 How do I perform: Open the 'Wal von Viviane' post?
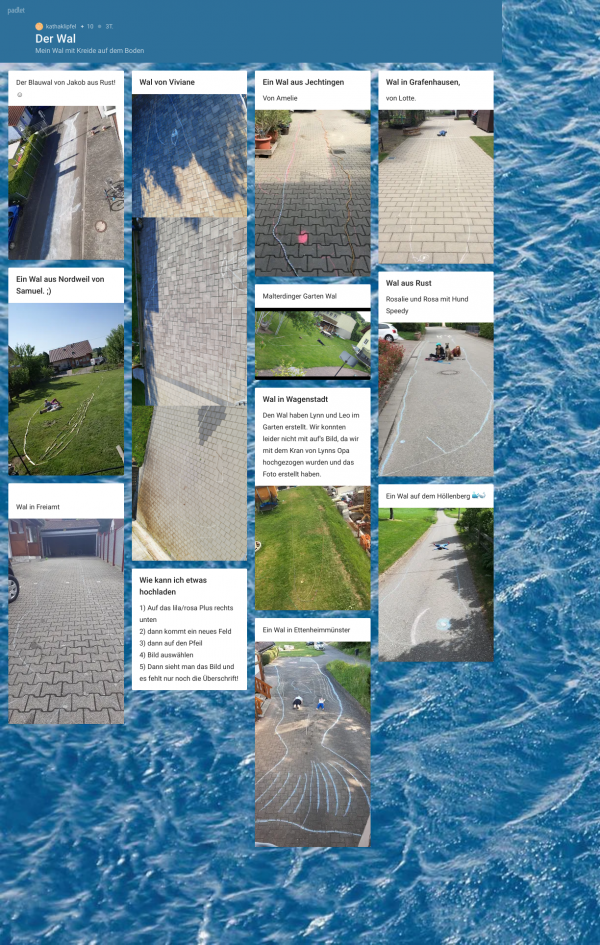tap(167, 82)
